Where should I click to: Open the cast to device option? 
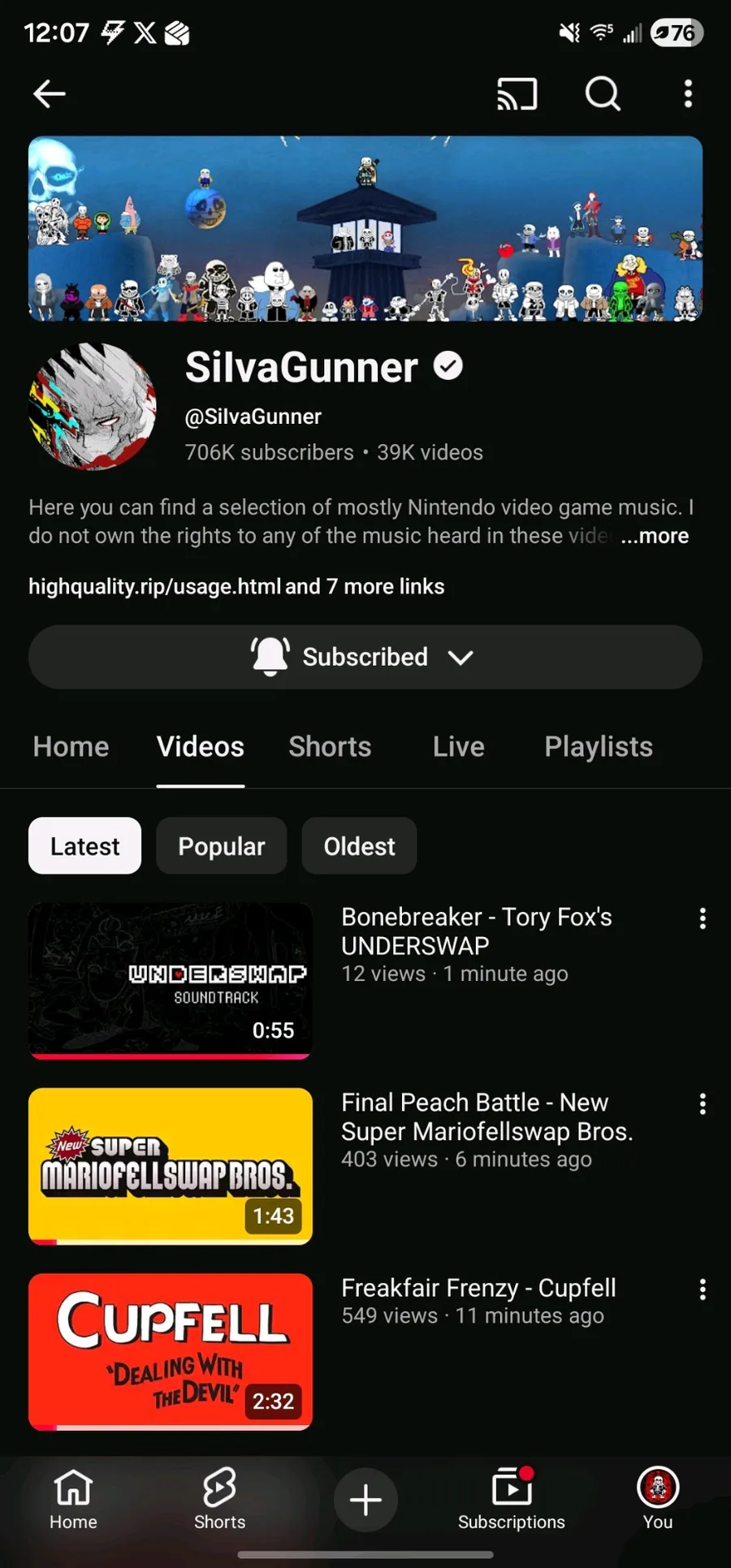tap(517, 94)
